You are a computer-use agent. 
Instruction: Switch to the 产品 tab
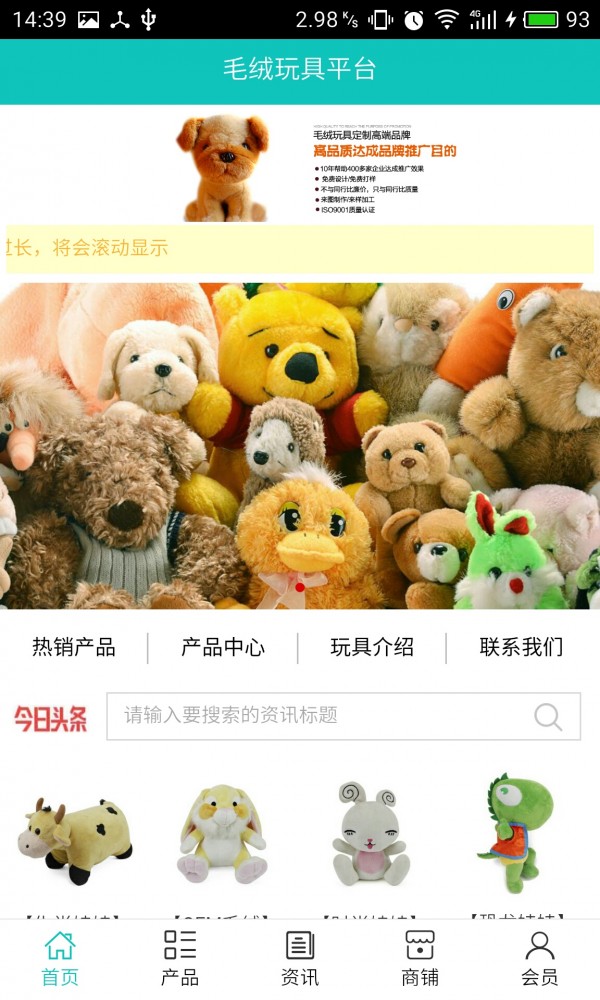(180, 958)
